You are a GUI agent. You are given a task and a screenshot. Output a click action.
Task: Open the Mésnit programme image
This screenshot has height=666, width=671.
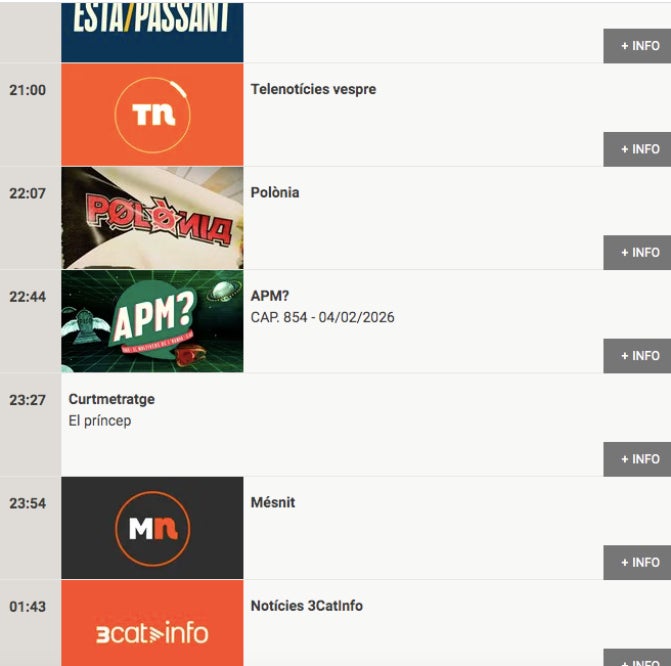pyautogui.click(x=152, y=528)
